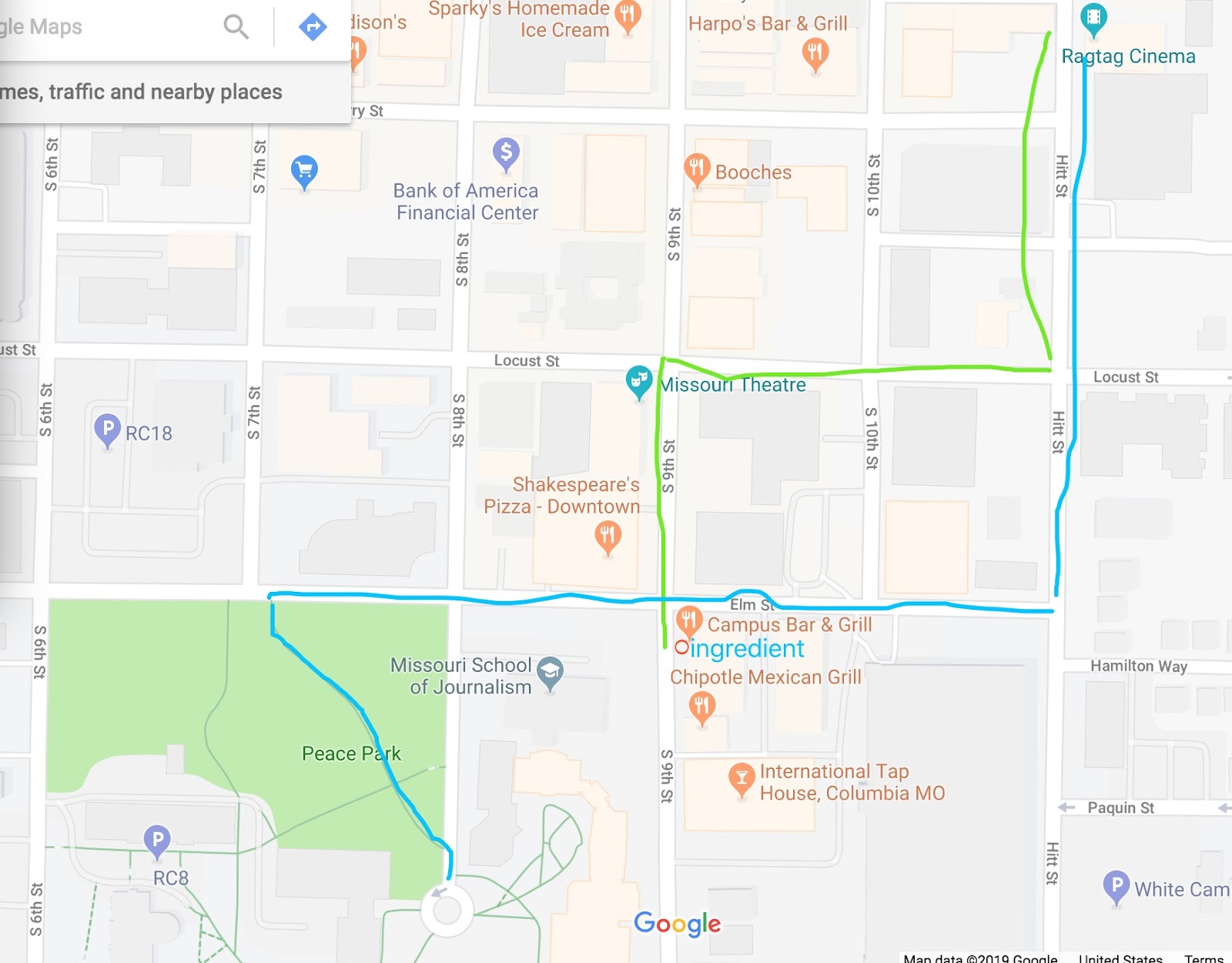Open the blue shopping cart pin
1232x963 pixels.
(304, 169)
